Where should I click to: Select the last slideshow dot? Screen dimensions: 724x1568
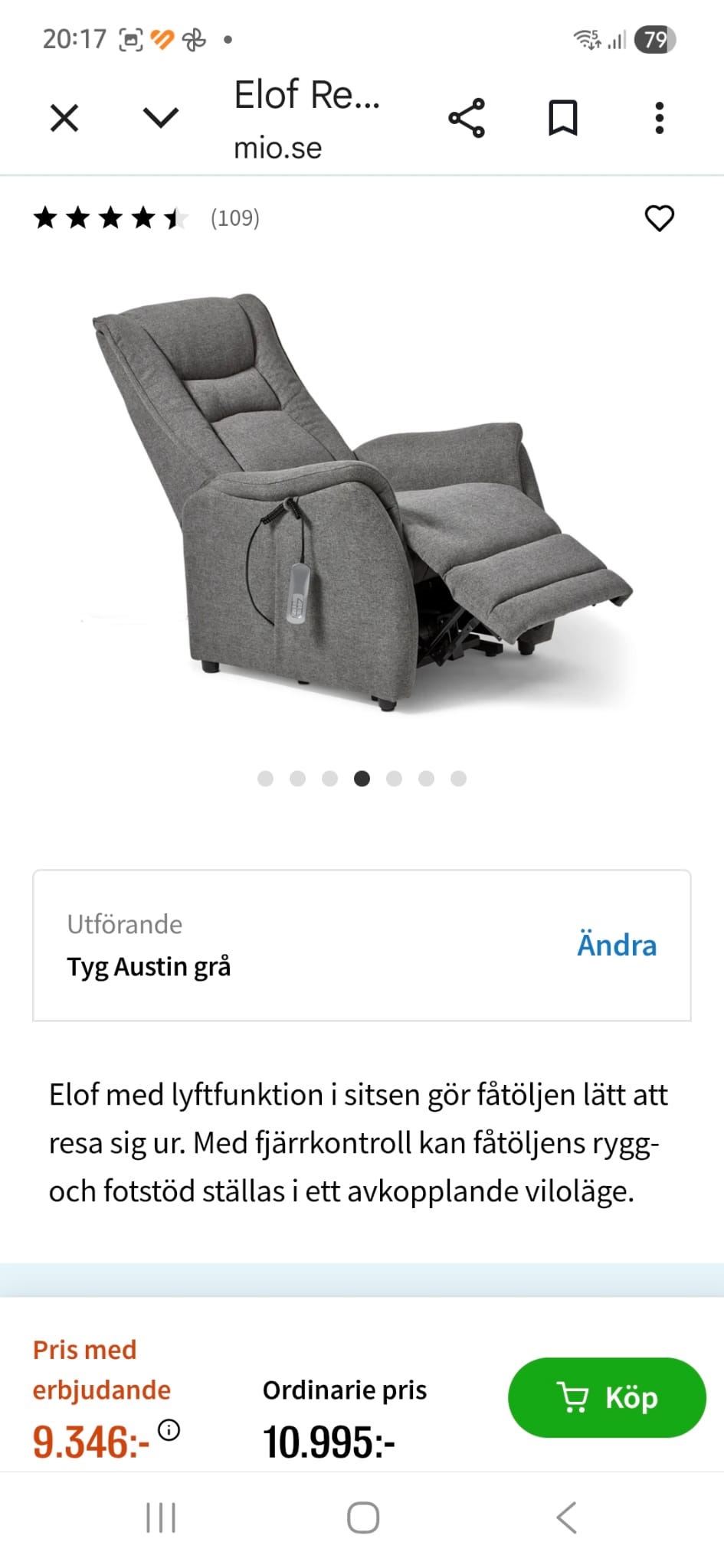(x=459, y=779)
